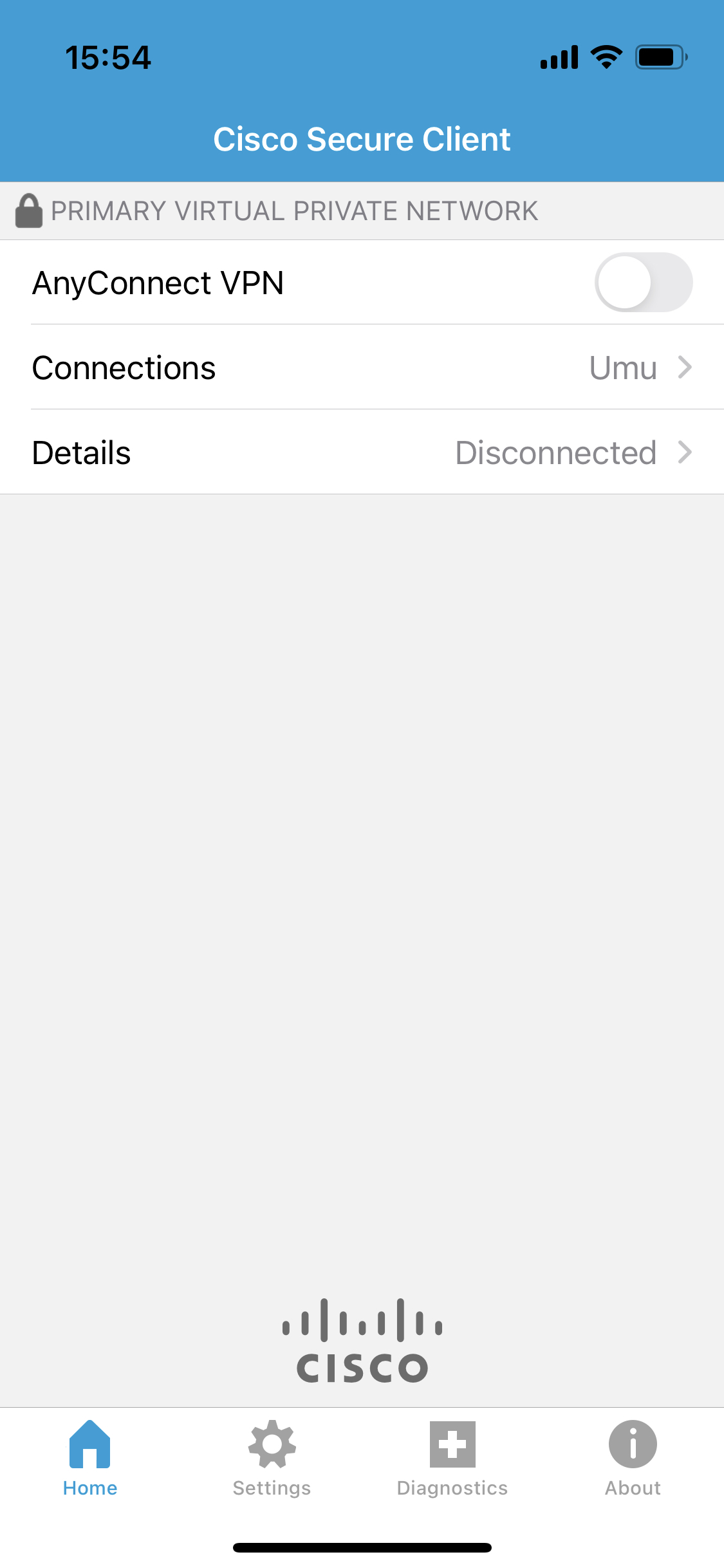Switch to the Settings tab
The width and height of the screenshot is (724, 1568).
click(272, 1458)
